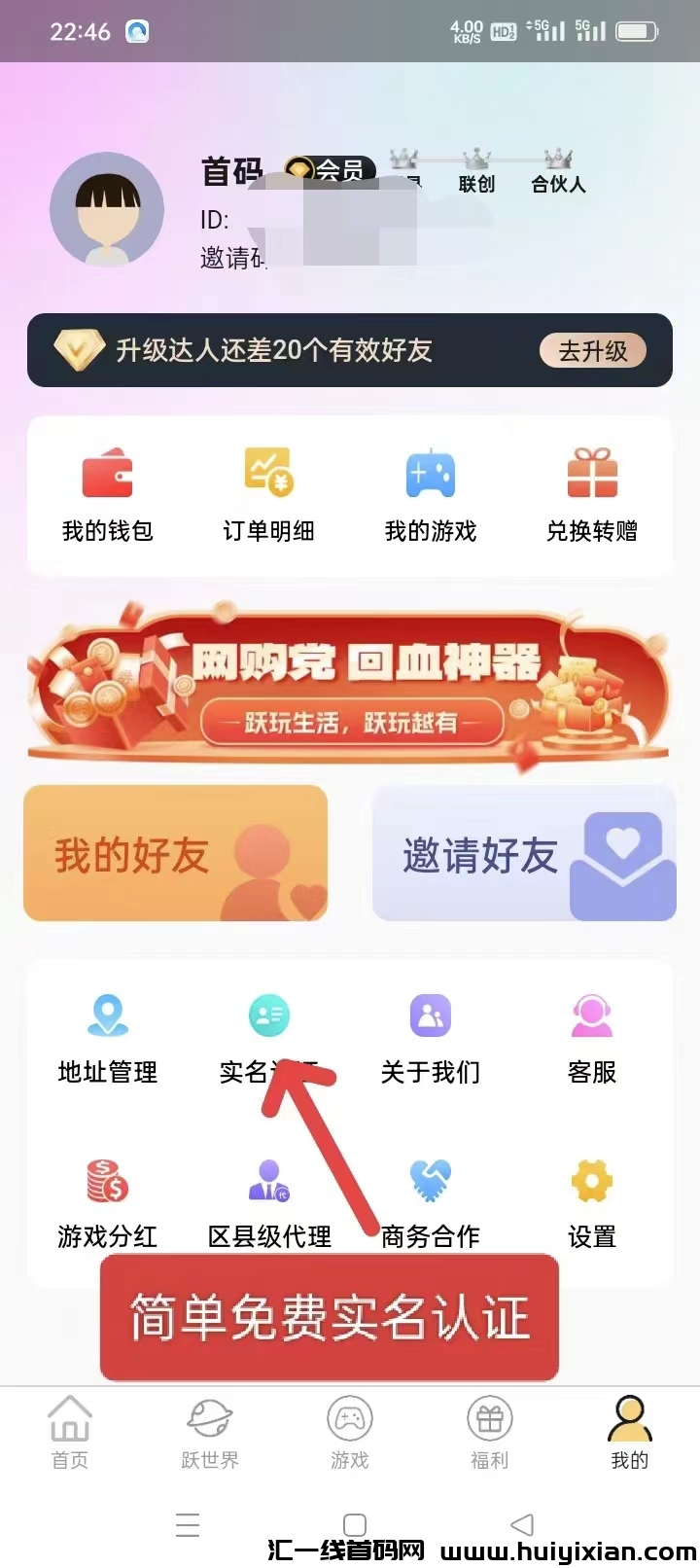This screenshot has width=700, height=1568.
Task: Open 设置 settings
Action: (x=592, y=1202)
